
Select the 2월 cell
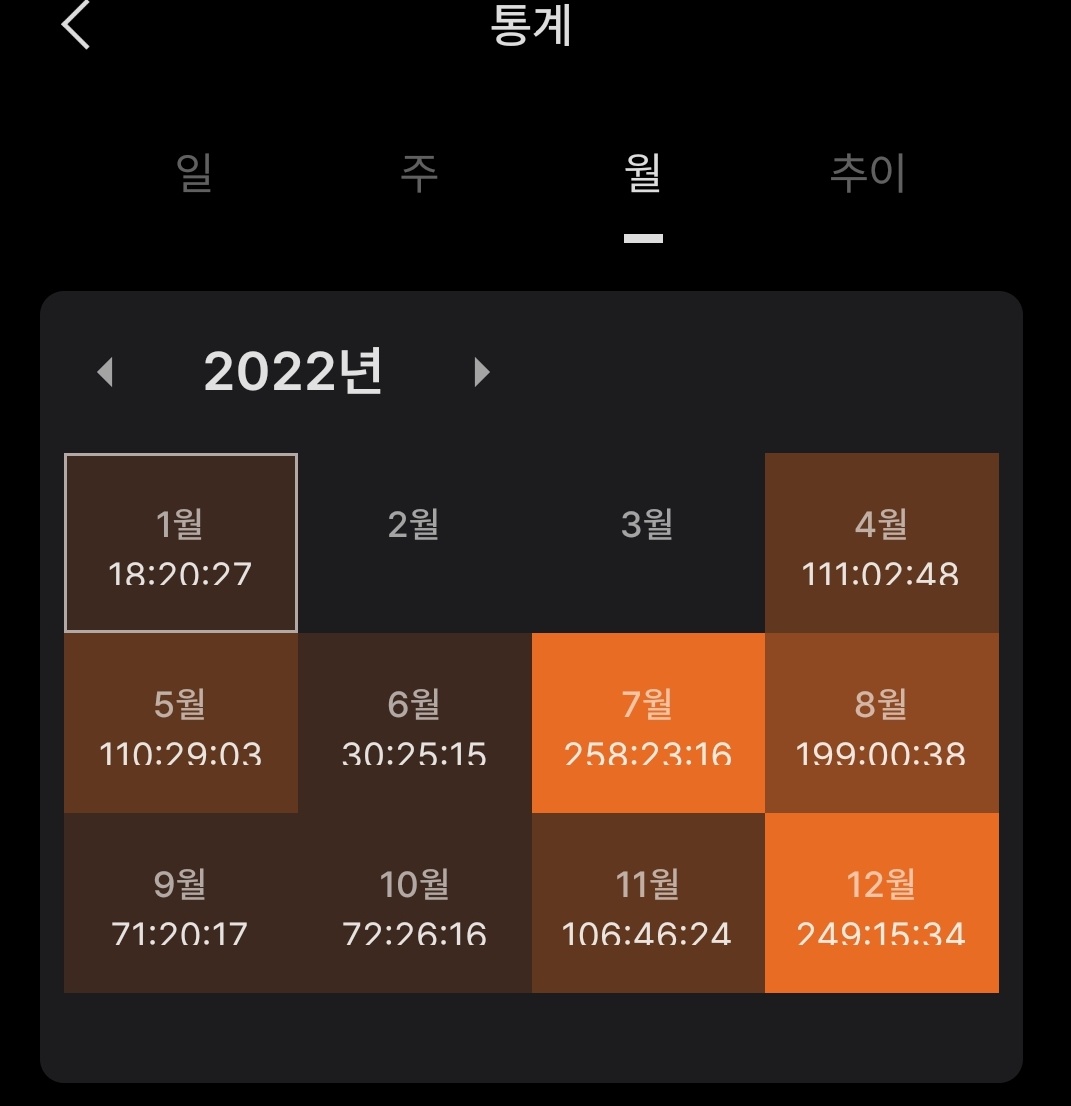click(x=414, y=543)
